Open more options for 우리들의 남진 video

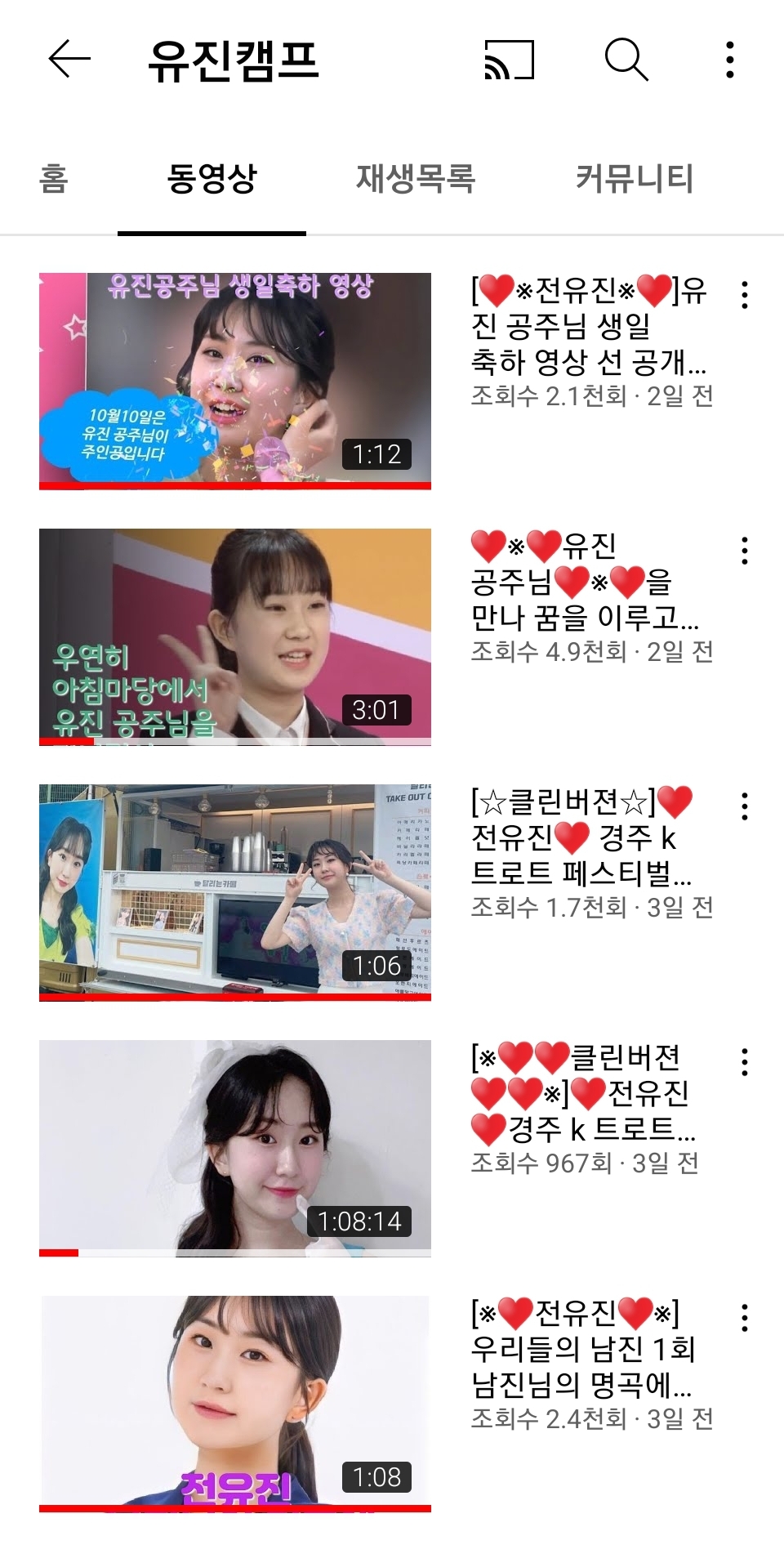744,1318
